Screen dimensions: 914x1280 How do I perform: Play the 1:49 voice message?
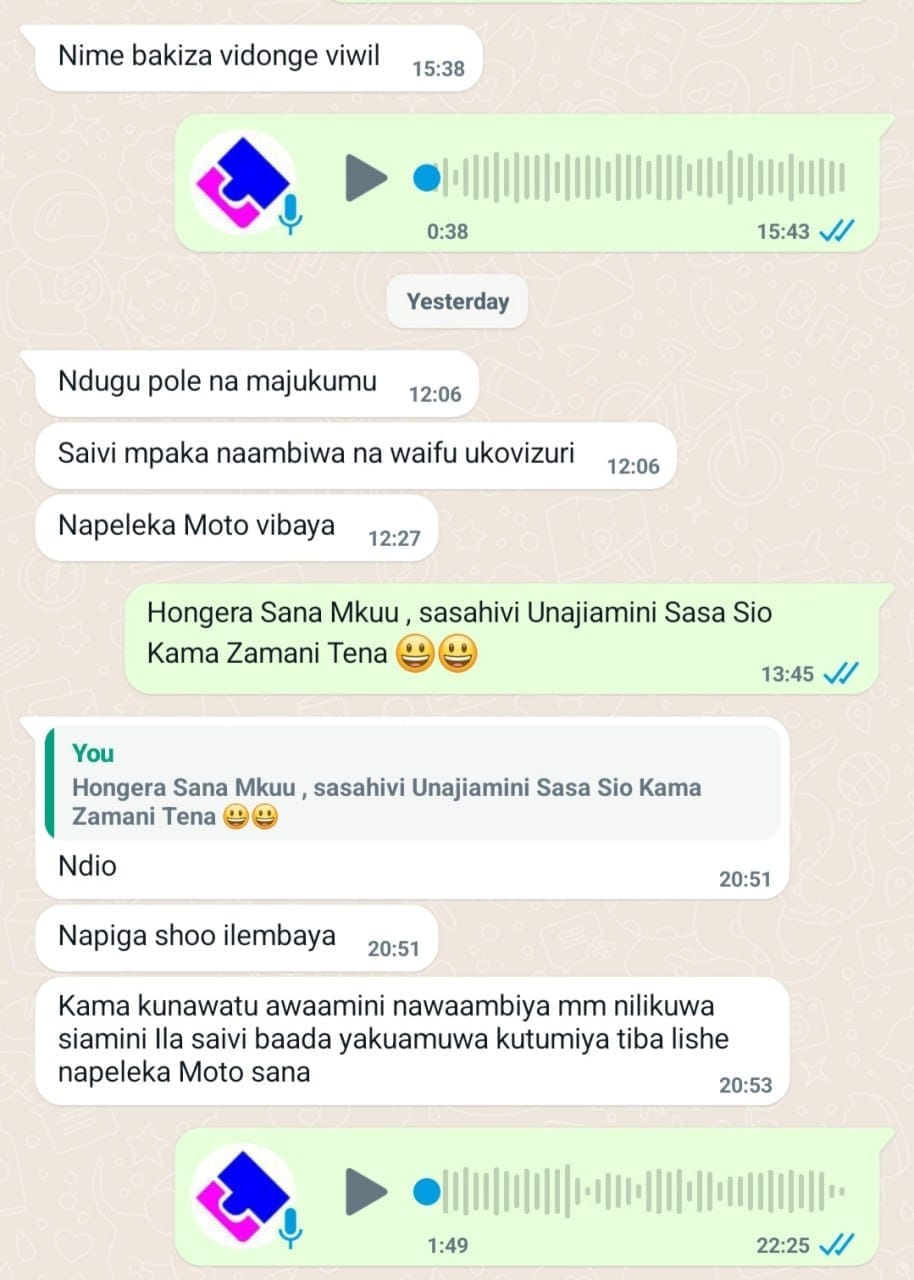365,1190
